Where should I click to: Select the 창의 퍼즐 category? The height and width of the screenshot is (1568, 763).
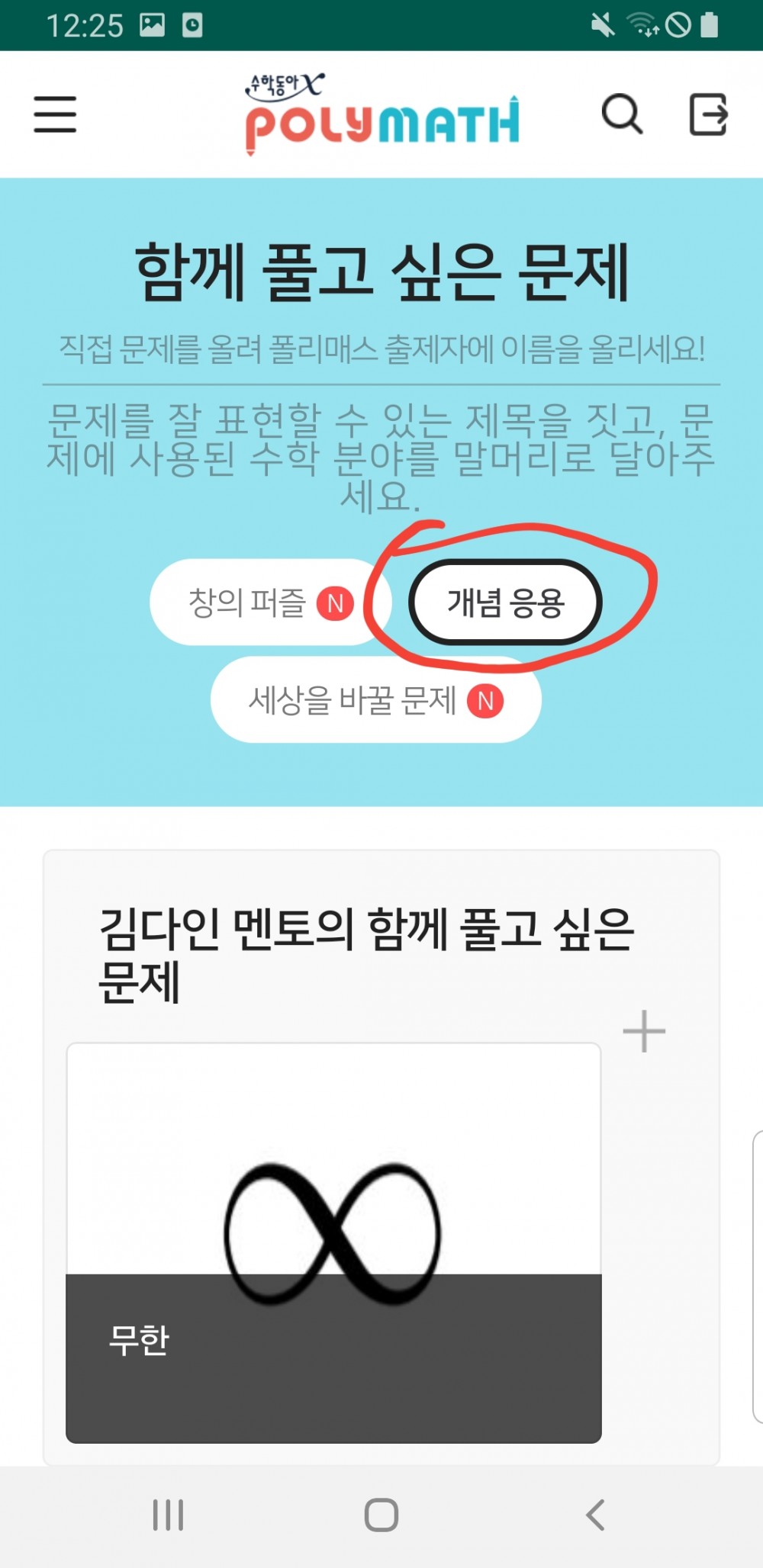point(270,602)
